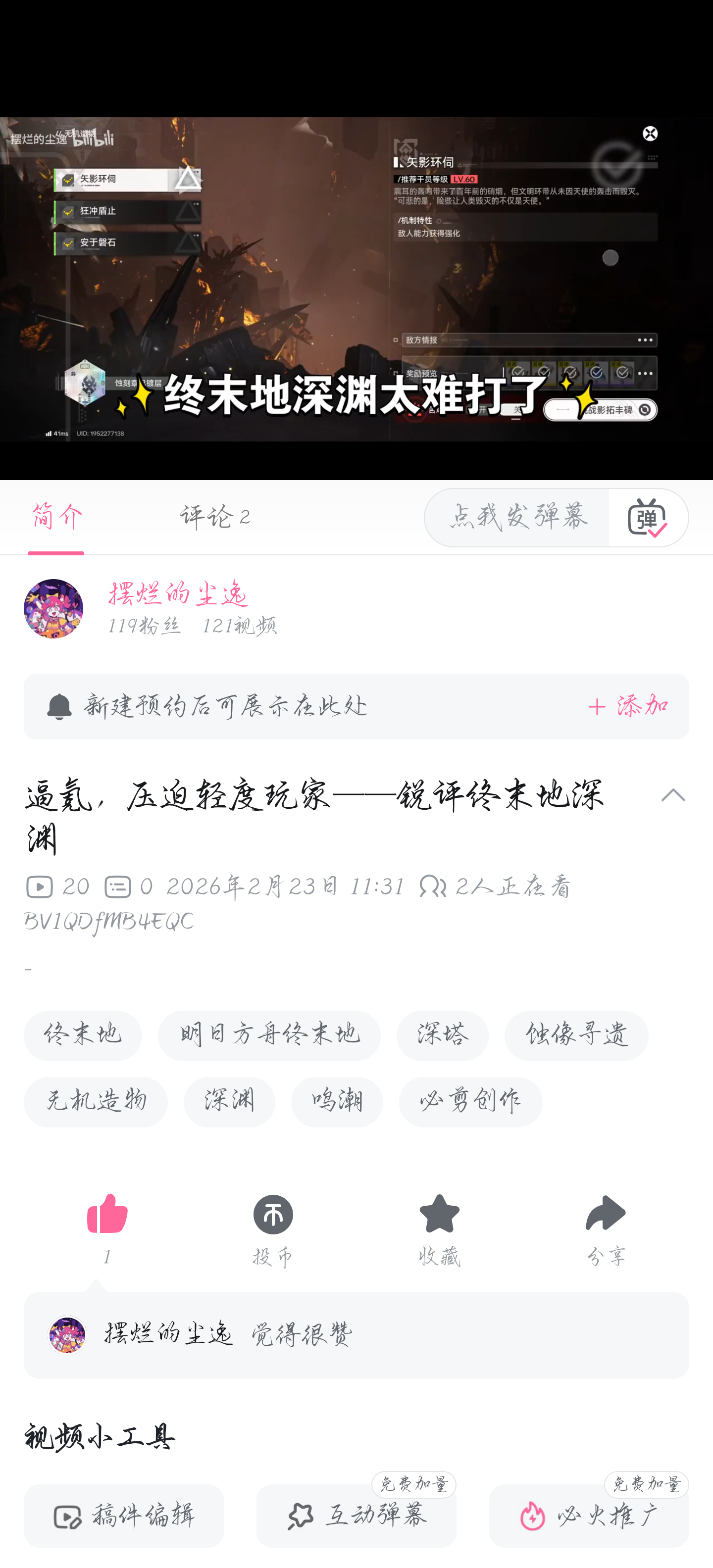This screenshot has width=713, height=1568.
Task: Open 稿件编辑 tool
Action: click(124, 1516)
